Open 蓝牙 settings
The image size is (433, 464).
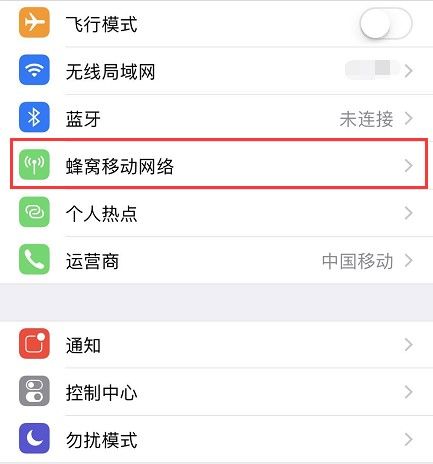pos(217,118)
